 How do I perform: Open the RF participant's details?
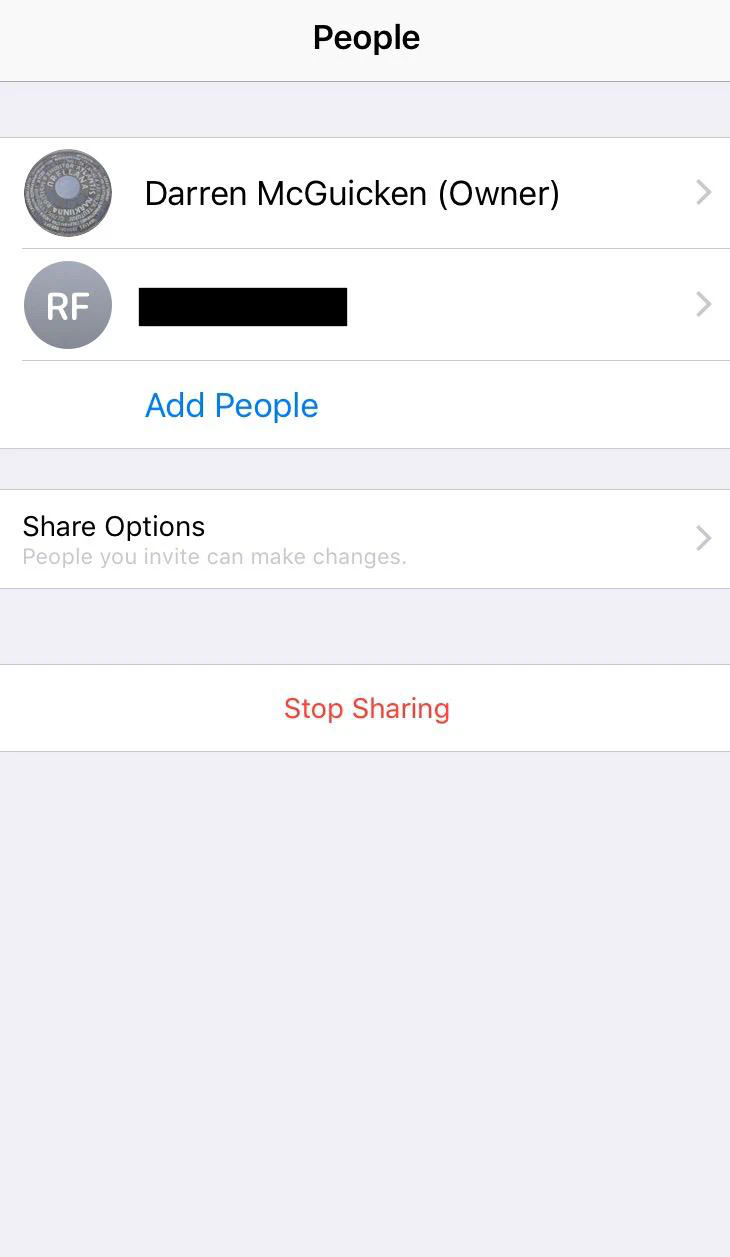point(365,305)
